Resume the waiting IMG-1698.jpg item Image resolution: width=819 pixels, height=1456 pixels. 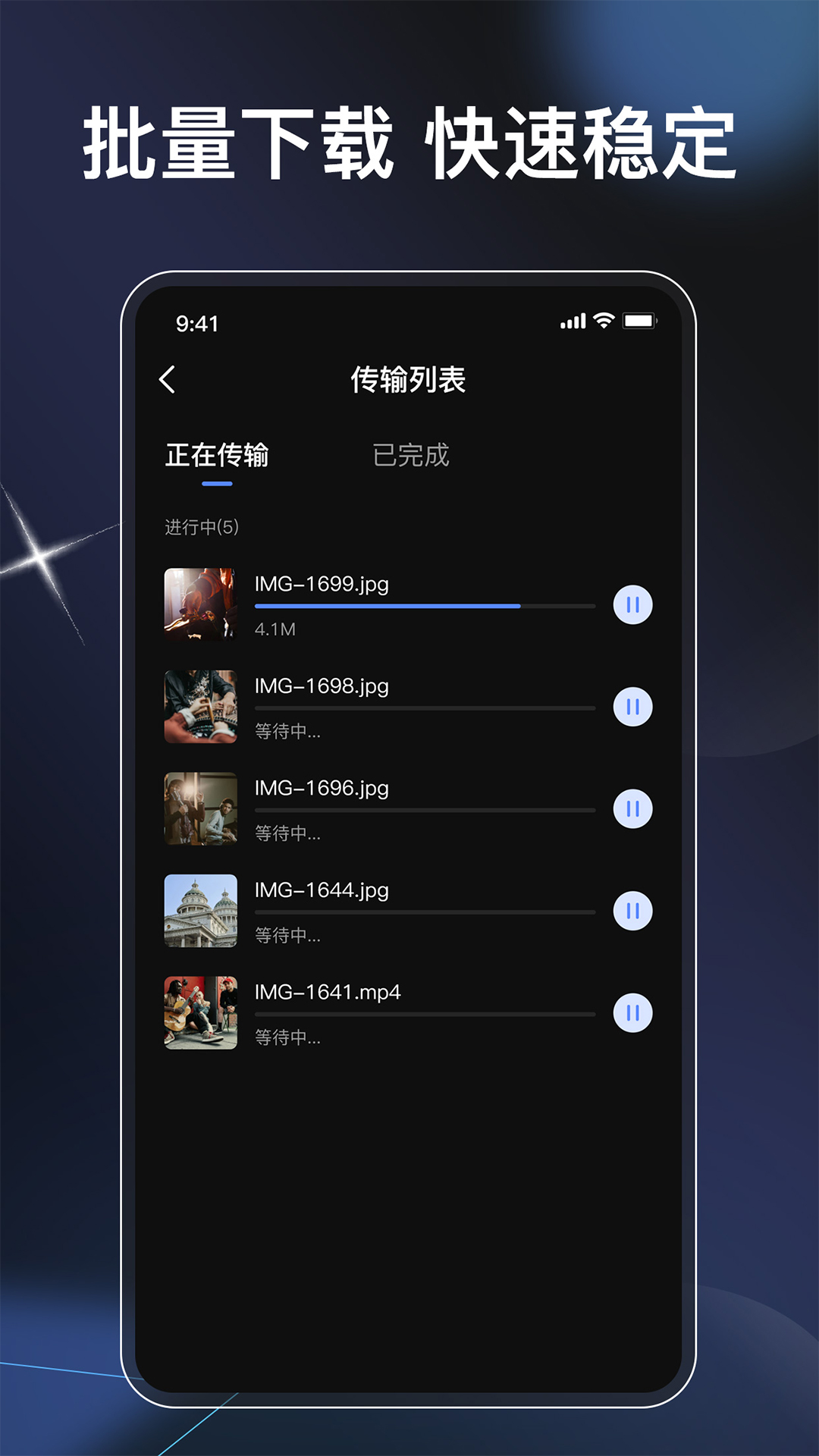(x=632, y=708)
